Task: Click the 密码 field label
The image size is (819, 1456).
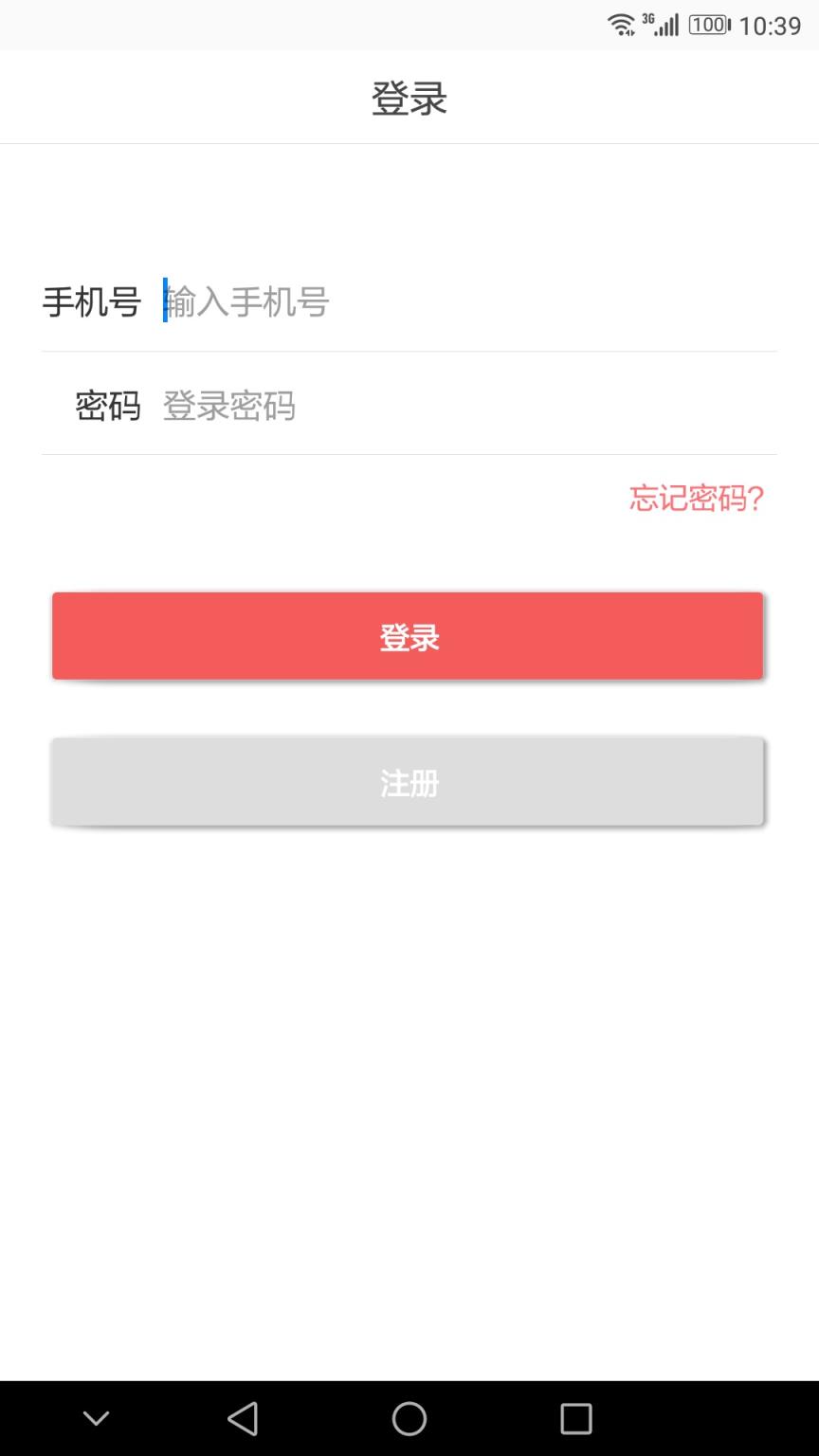Action: coord(108,406)
